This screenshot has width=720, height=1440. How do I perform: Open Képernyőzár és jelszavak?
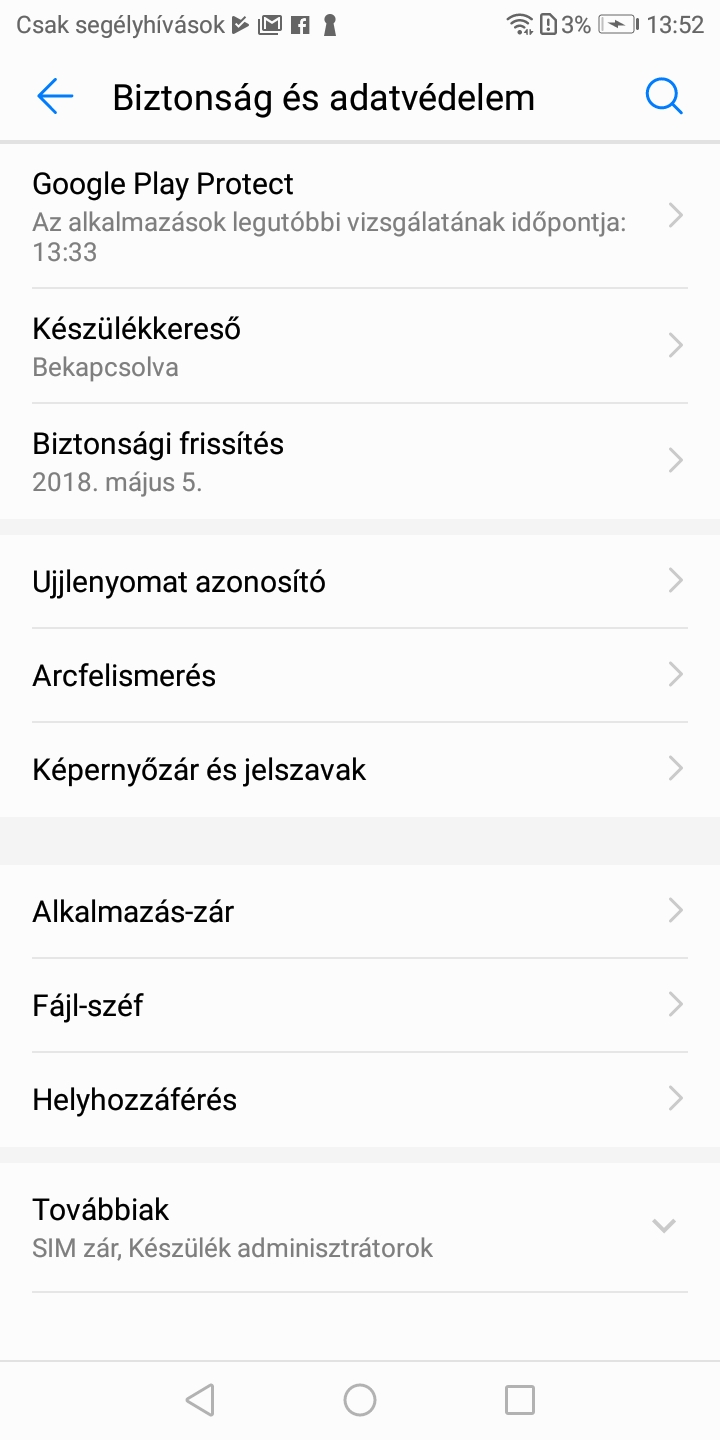point(359,769)
